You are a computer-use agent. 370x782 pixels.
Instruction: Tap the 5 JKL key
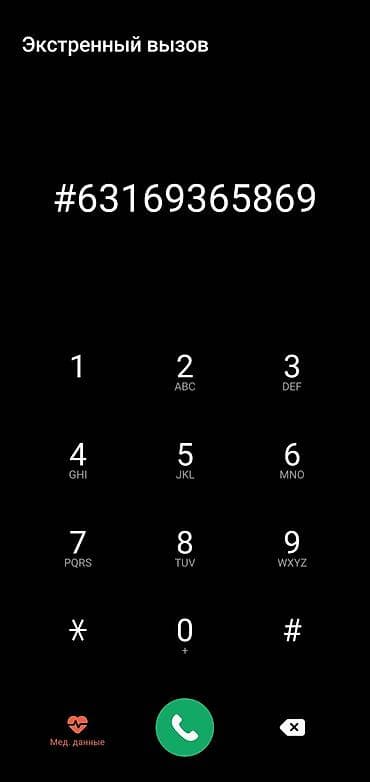[x=185, y=461]
